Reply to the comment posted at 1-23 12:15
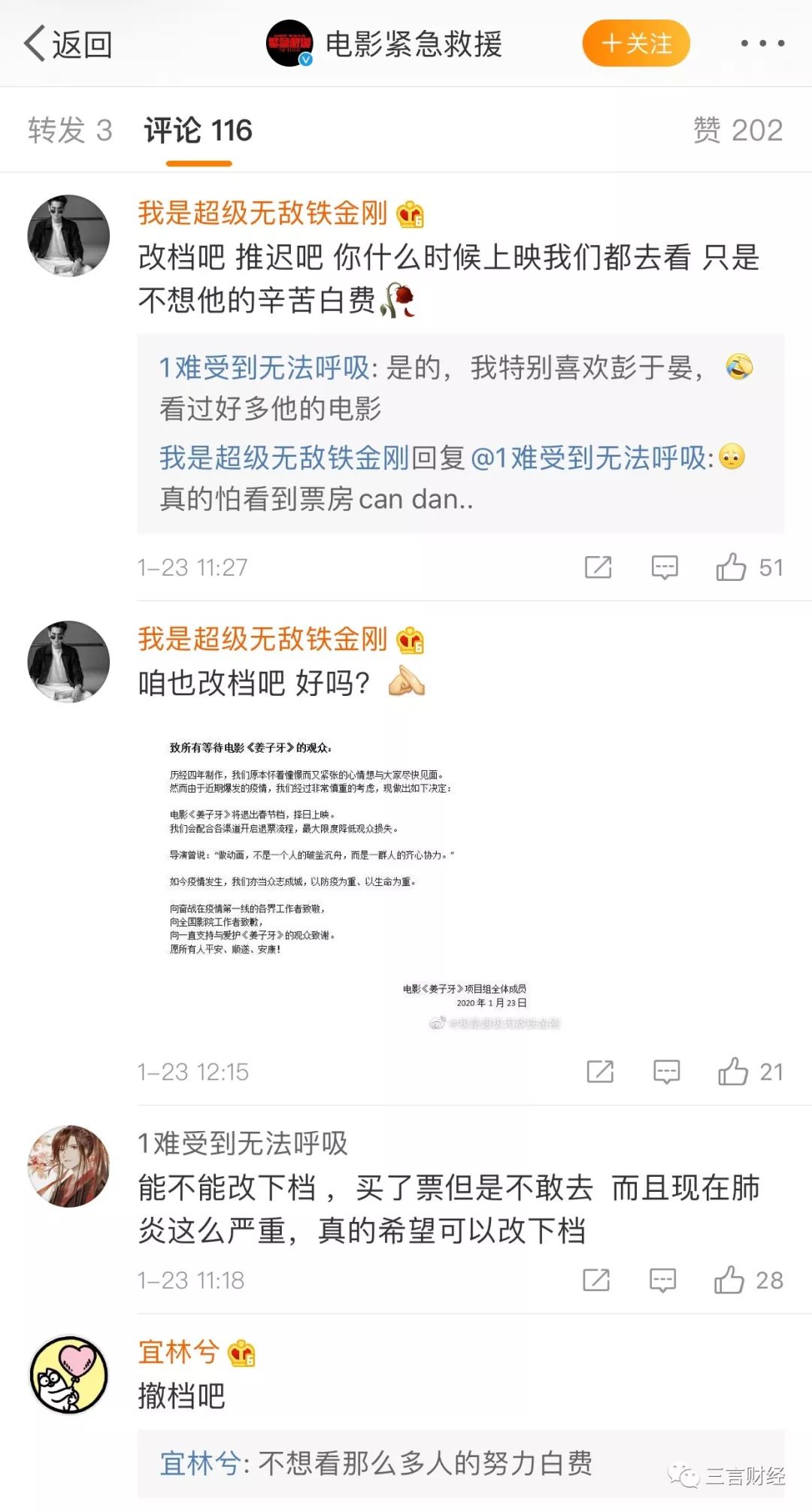812x1512 pixels. [666, 1072]
